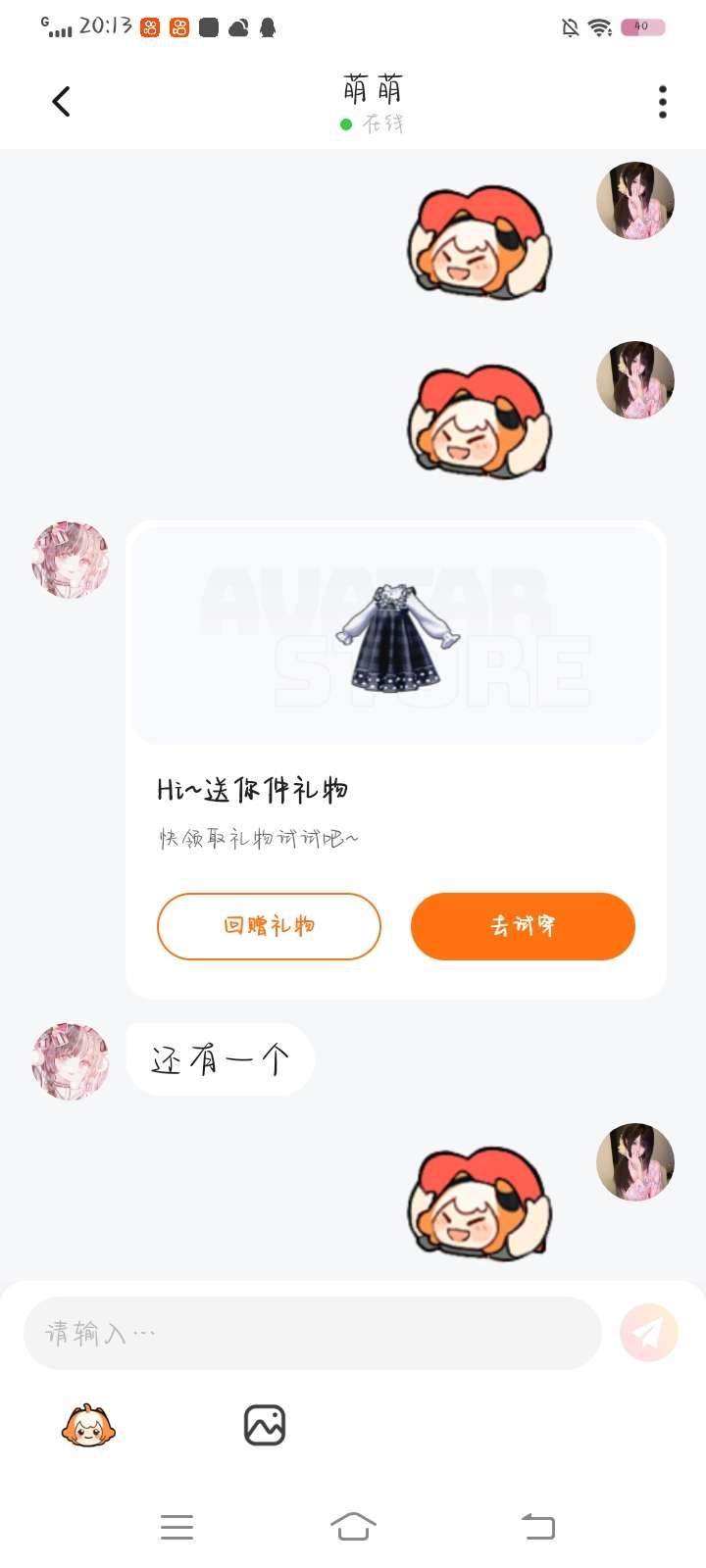Focus the 请输入 message field
Viewport: 706px width, 1568px height.
(312, 1333)
